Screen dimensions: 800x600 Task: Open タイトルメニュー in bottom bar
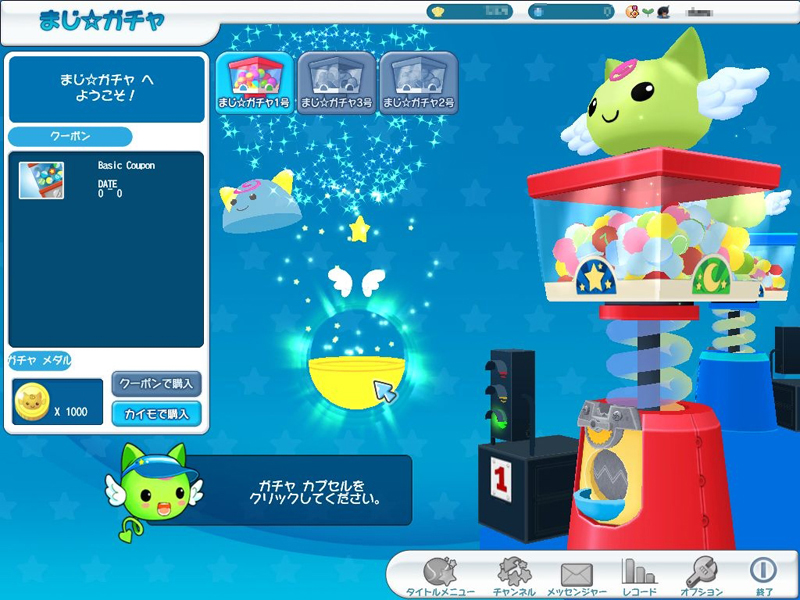[x=440, y=577]
